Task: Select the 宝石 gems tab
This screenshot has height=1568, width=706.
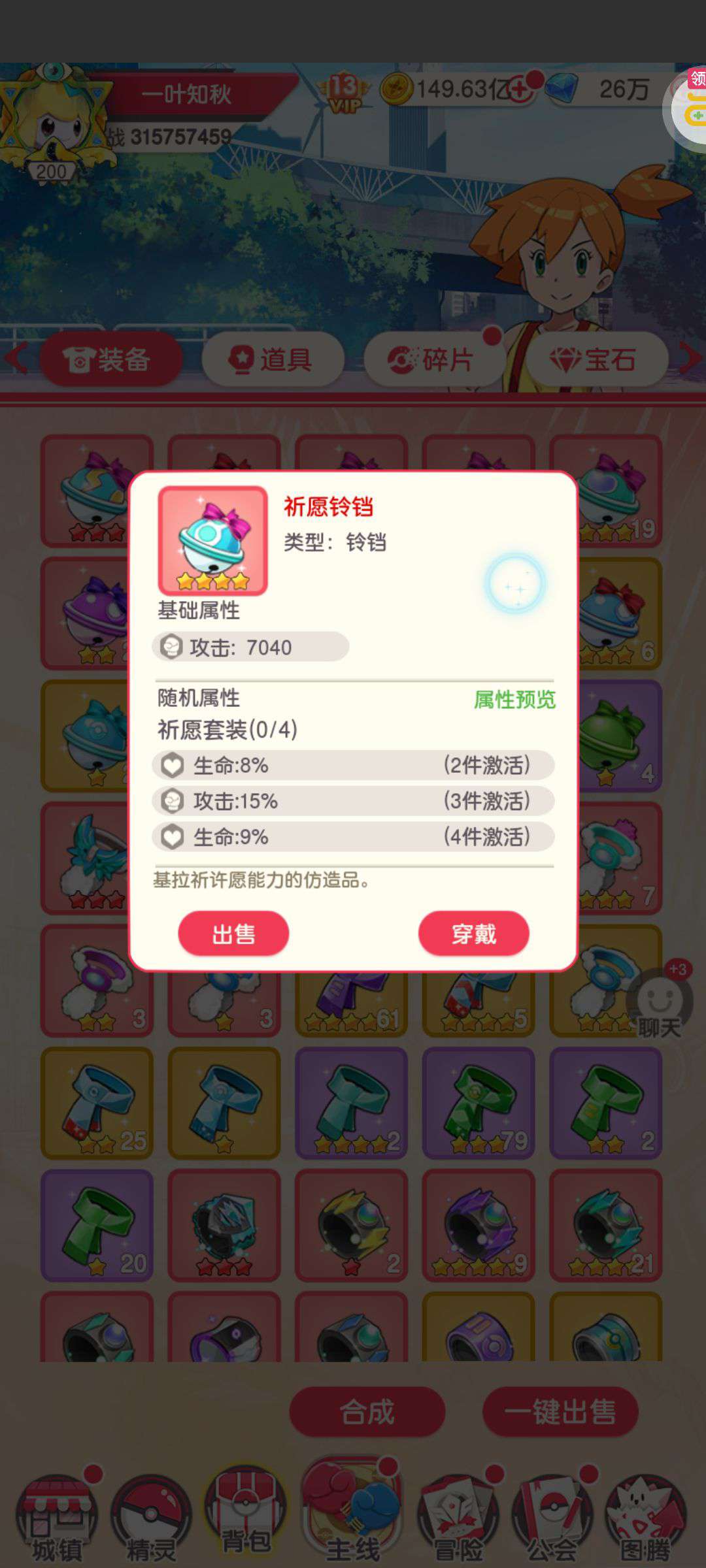Action: click(596, 359)
